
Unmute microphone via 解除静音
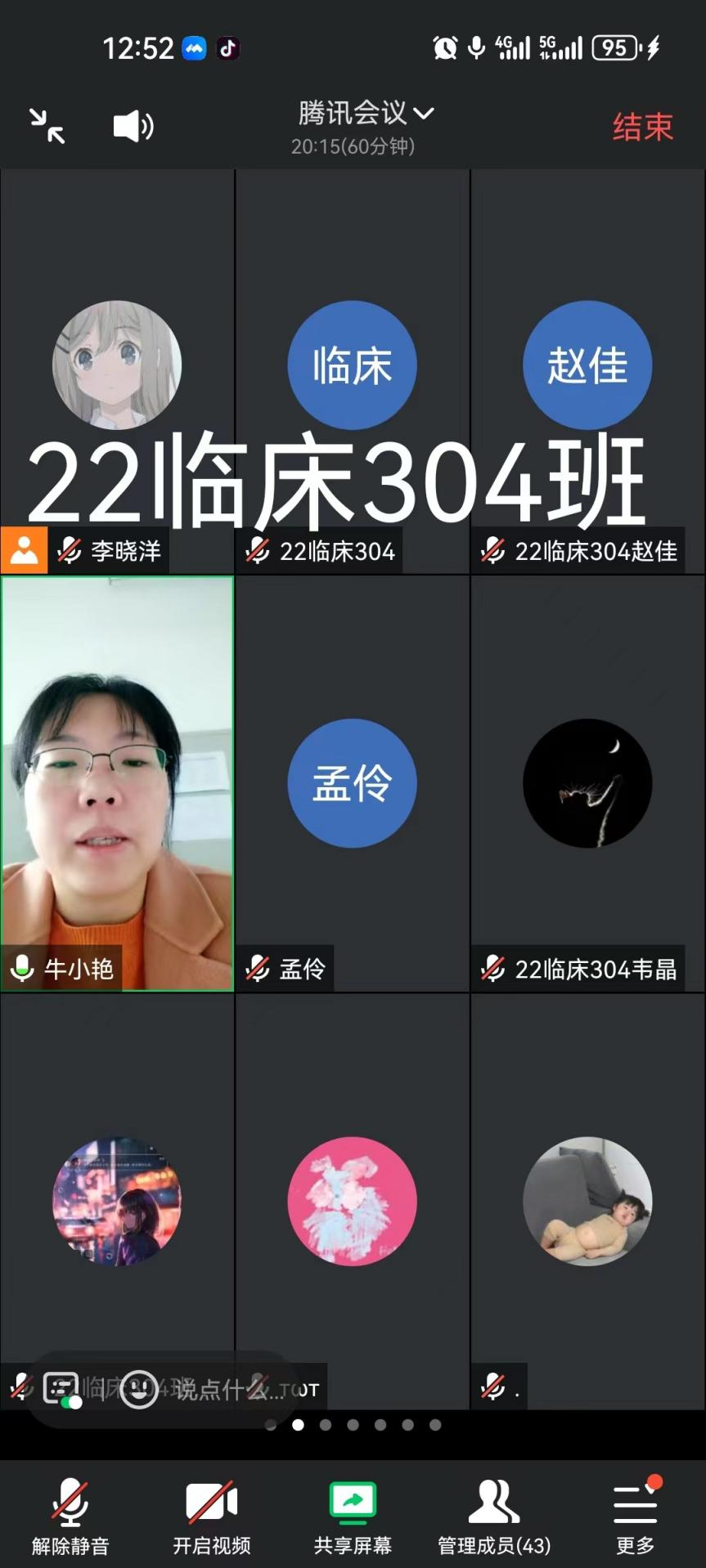[x=70, y=1516]
